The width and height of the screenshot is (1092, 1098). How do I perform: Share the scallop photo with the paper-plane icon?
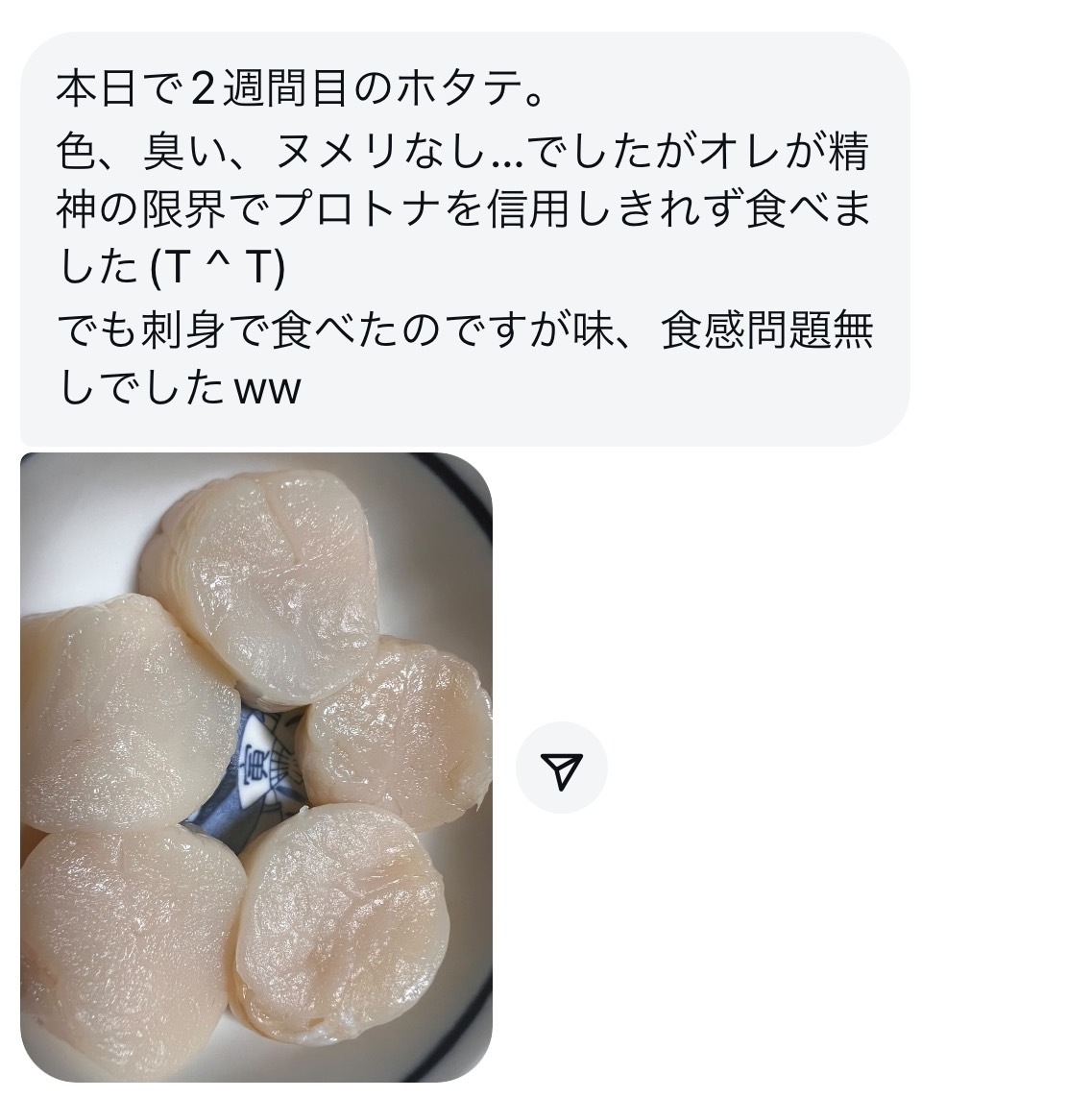[561, 767]
